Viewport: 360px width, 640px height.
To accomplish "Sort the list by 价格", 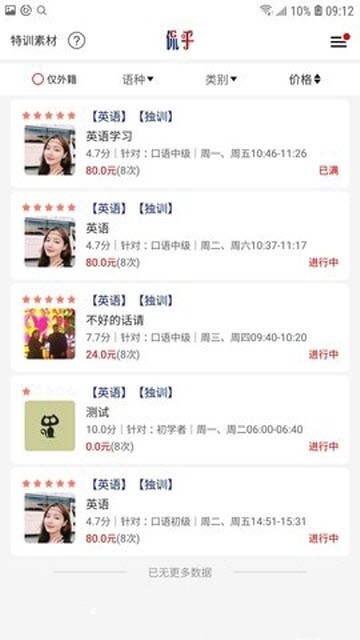I will [x=304, y=79].
